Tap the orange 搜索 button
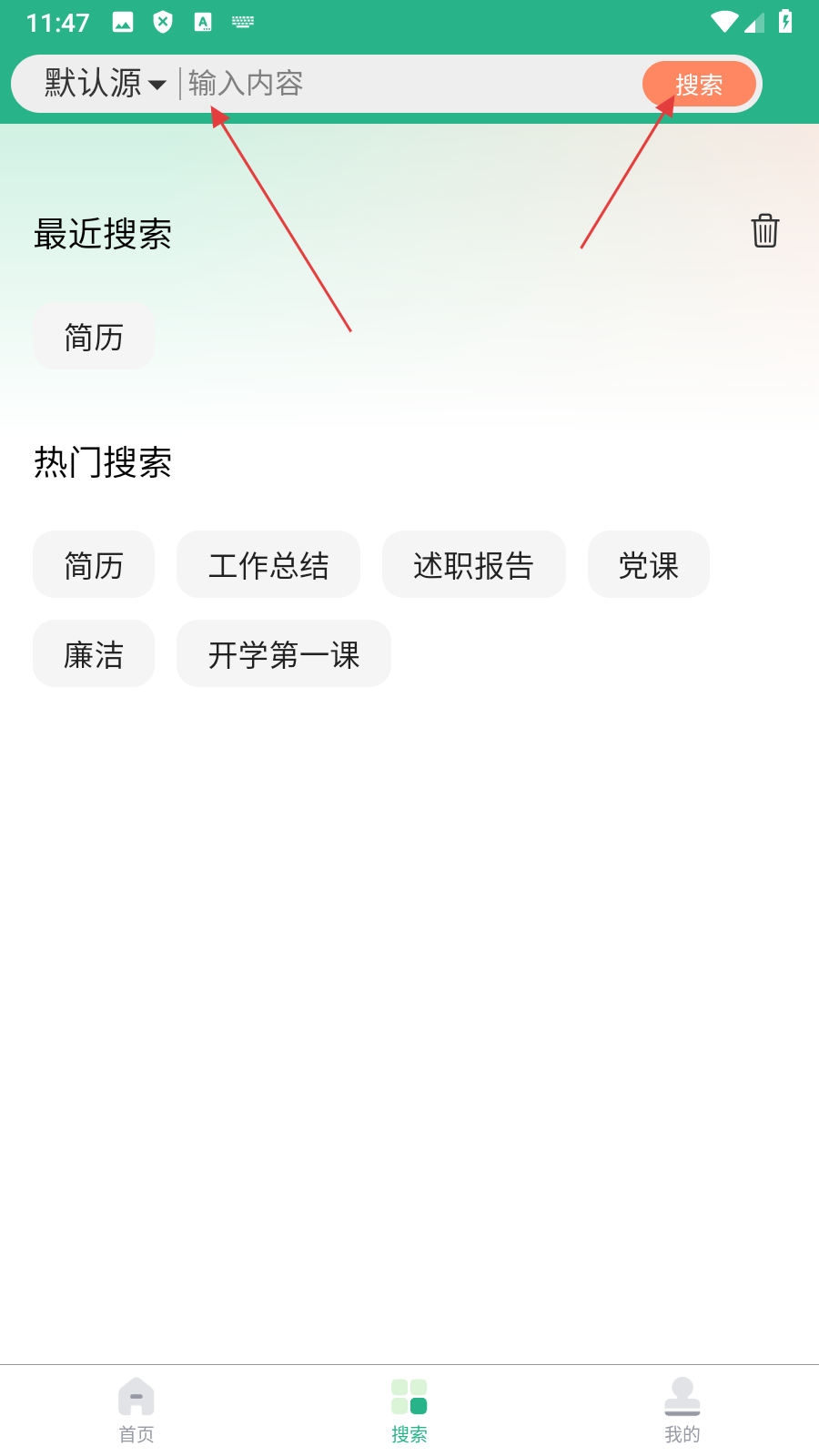819x1456 pixels. pos(699,85)
